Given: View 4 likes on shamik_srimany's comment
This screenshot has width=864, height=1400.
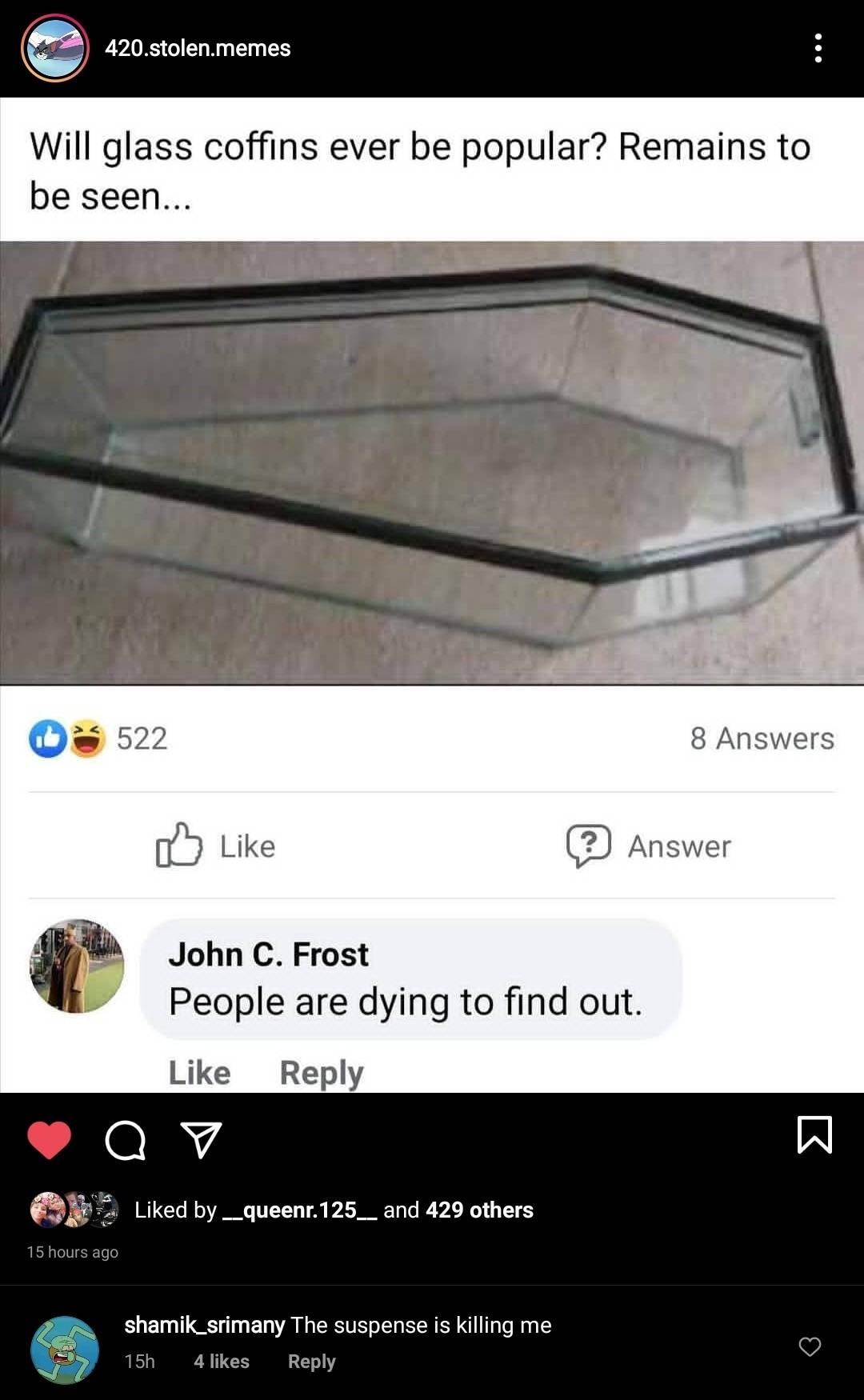Looking at the screenshot, I should (x=222, y=1361).
